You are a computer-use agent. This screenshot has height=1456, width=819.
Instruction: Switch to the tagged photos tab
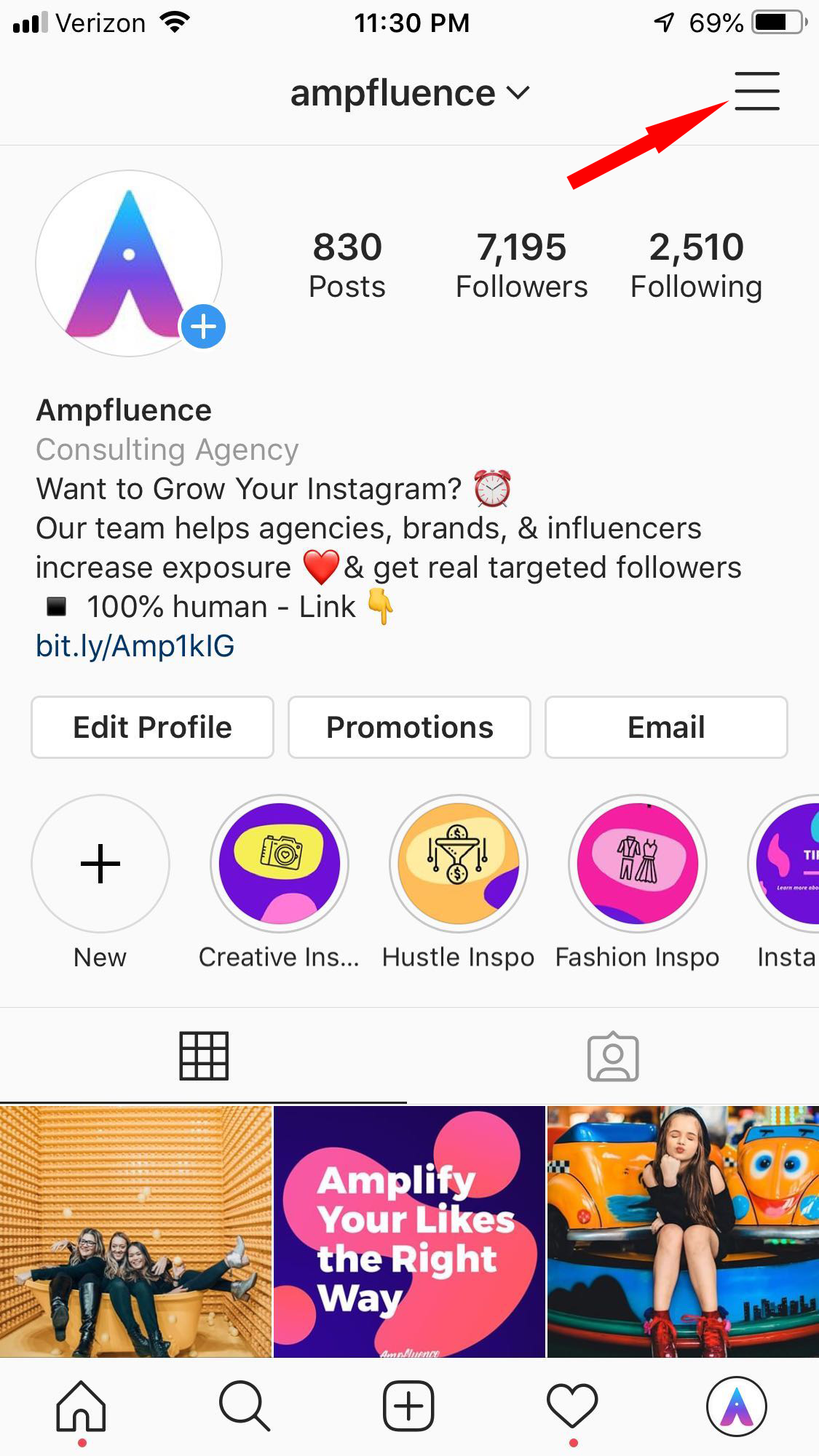tap(613, 1056)
